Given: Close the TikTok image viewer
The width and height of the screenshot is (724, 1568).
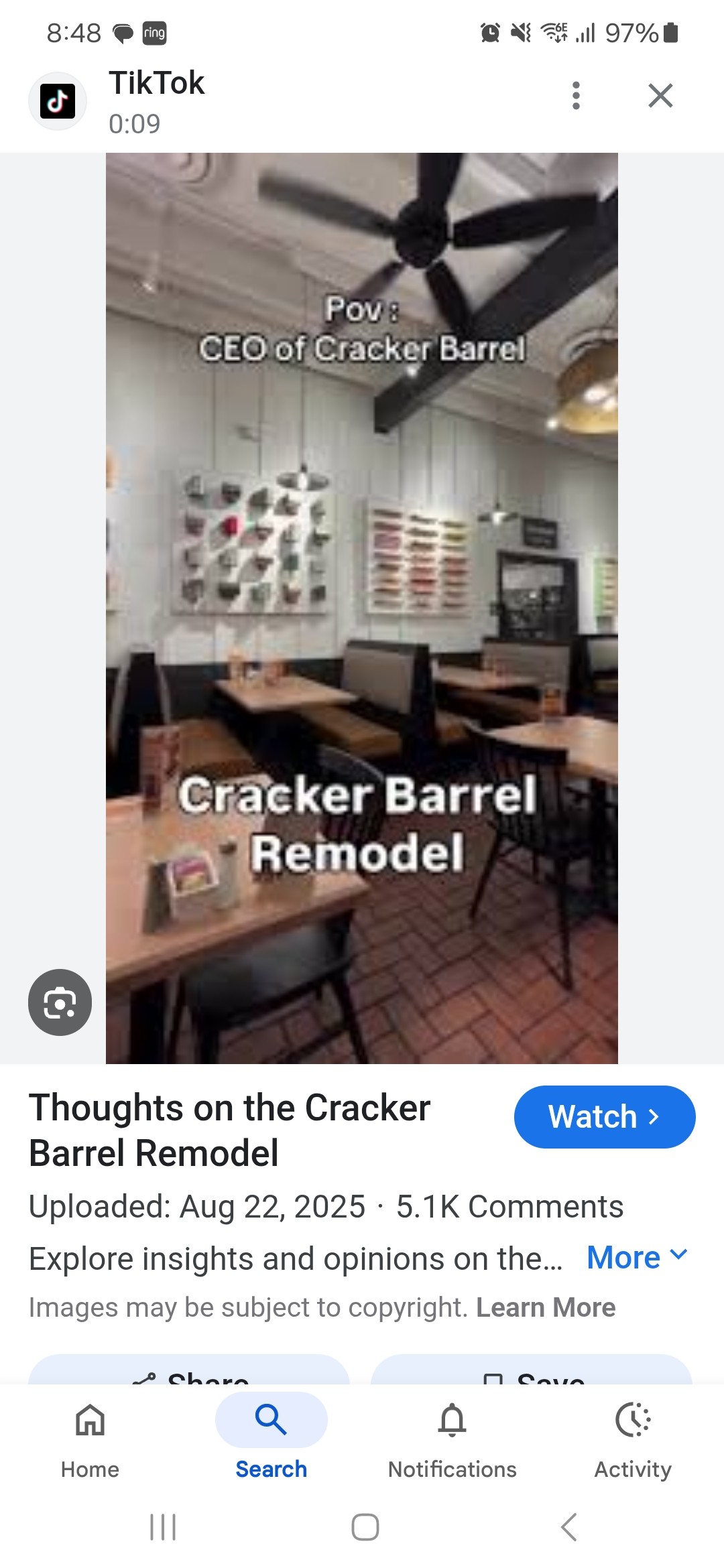Looking at the screenshot, I should click(660, 96).
